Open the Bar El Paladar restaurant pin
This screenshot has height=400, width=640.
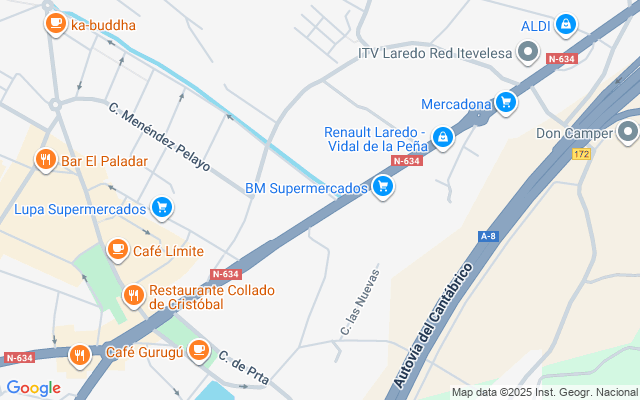tap(44, 159)
